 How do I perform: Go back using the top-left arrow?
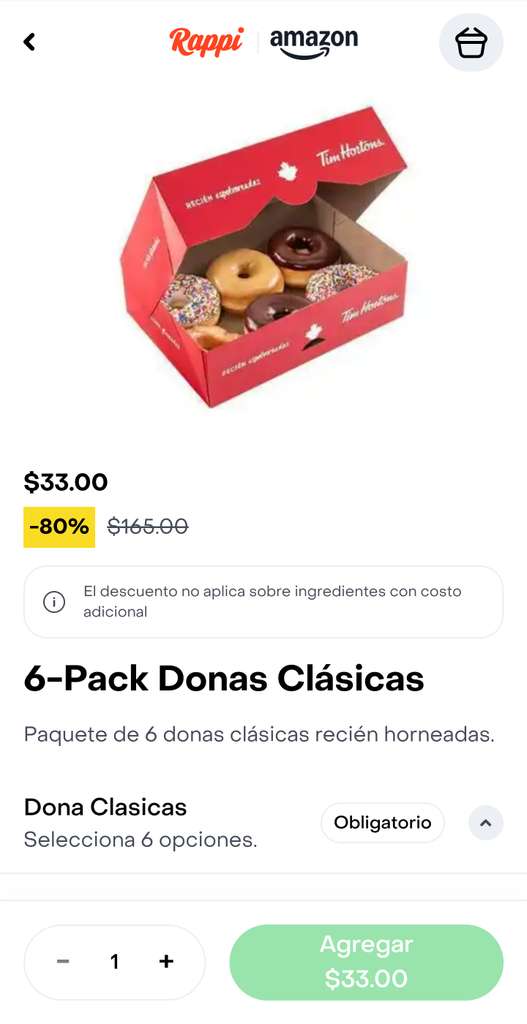pos(29,42)
